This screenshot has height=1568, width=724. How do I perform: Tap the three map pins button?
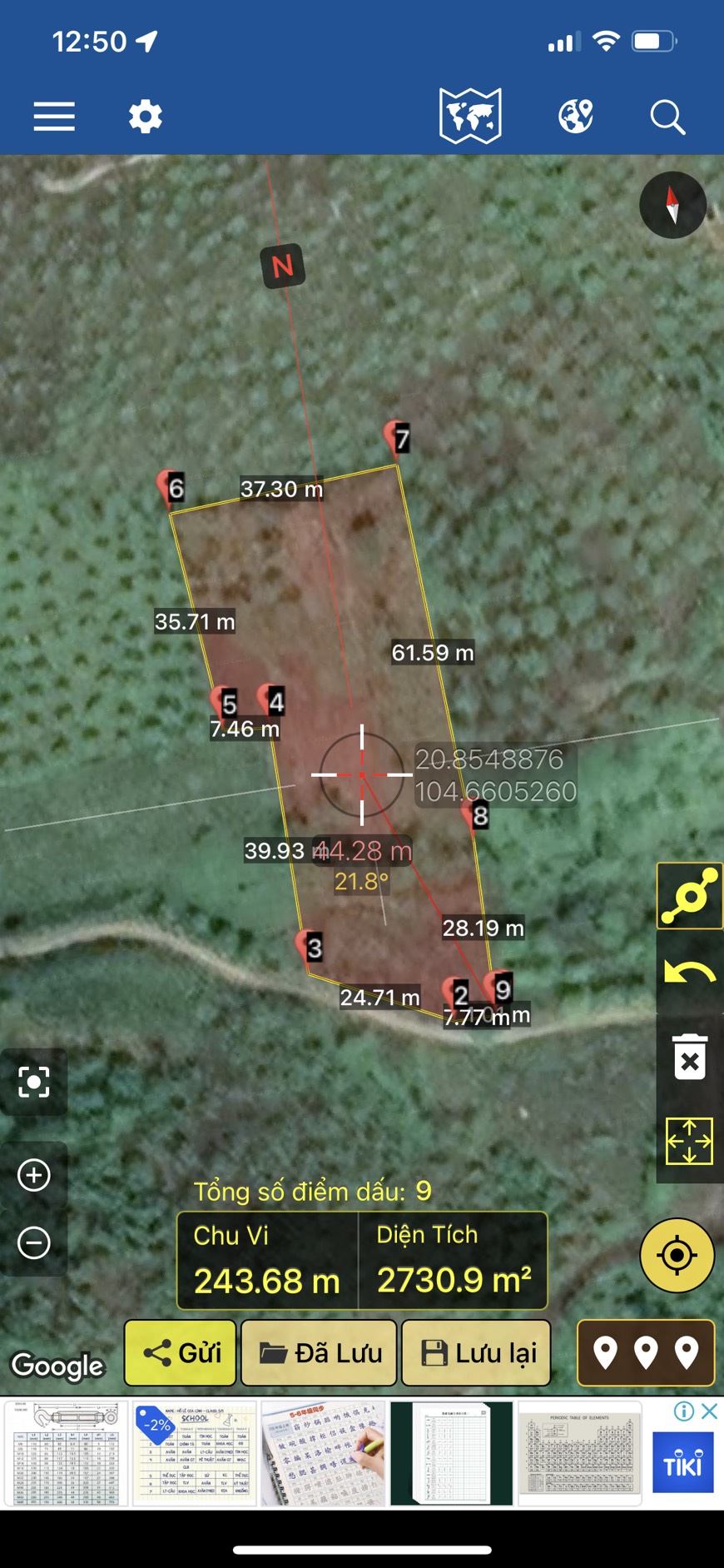(x=646, y=1352)
